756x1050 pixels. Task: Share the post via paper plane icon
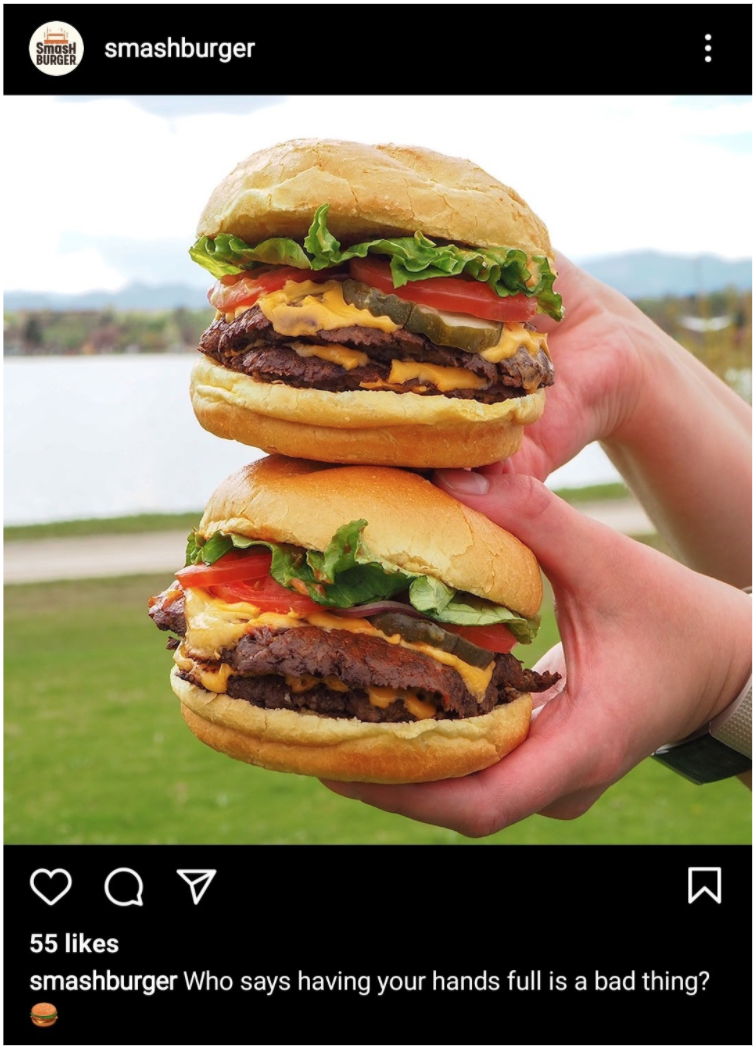[x=196, y=885]
